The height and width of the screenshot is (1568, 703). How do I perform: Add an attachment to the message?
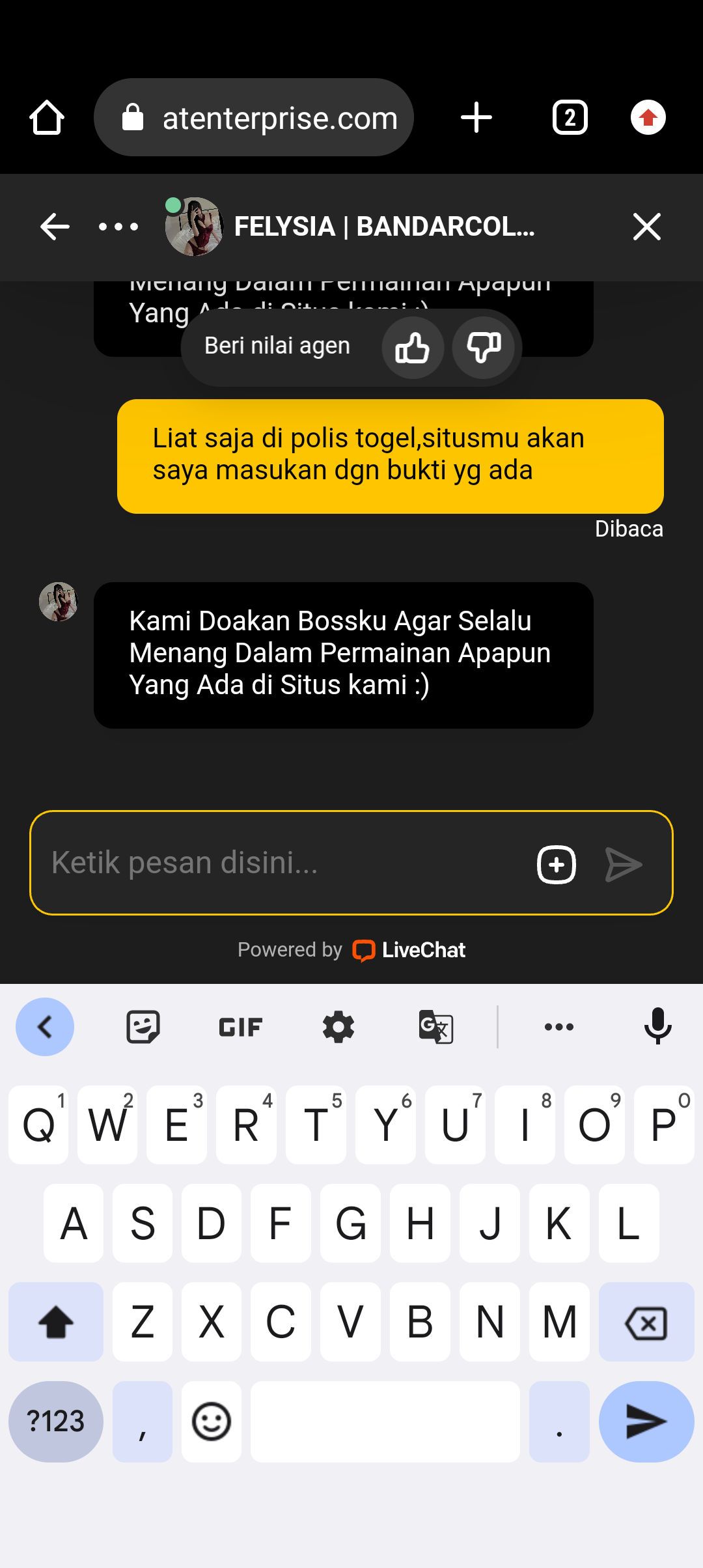[557, 865]
